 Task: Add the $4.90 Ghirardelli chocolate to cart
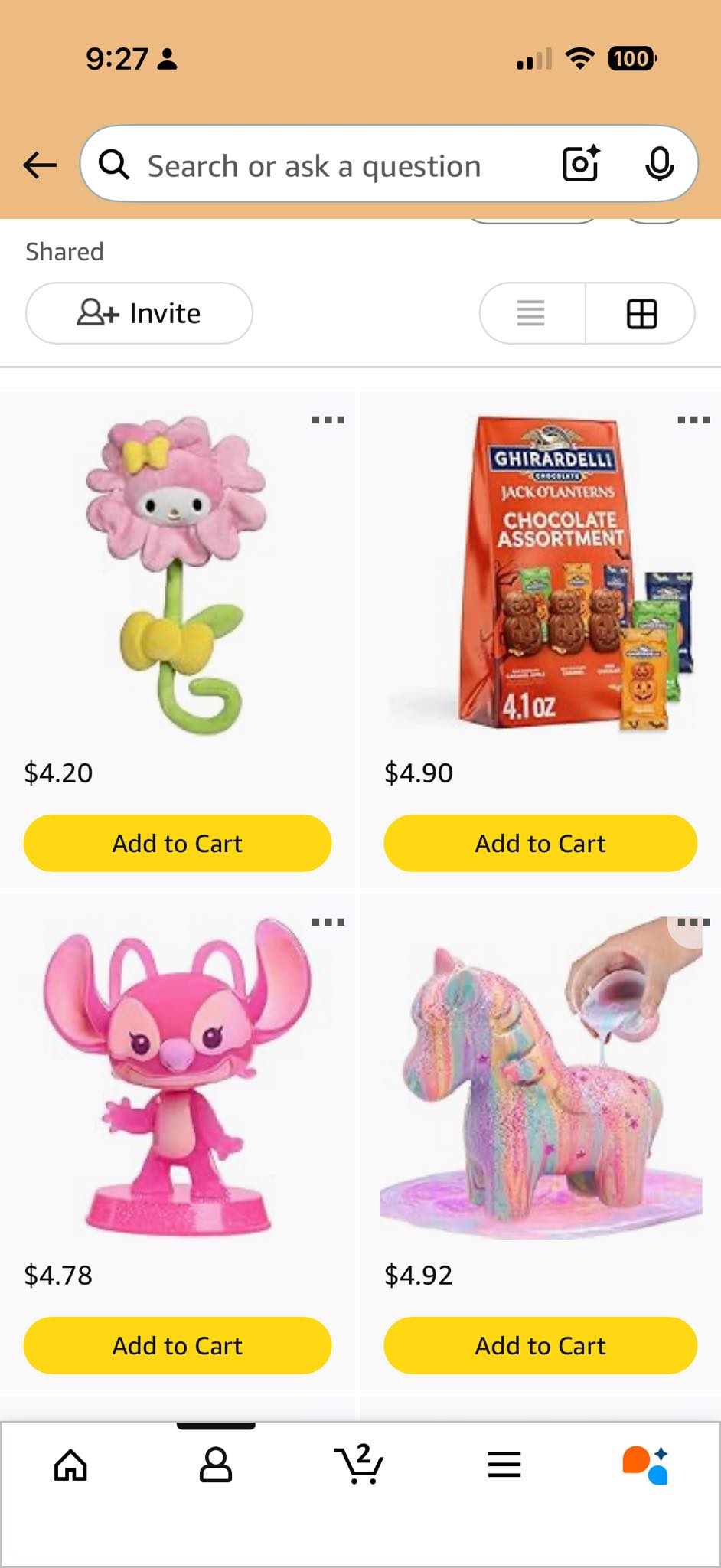click(540, 843)
